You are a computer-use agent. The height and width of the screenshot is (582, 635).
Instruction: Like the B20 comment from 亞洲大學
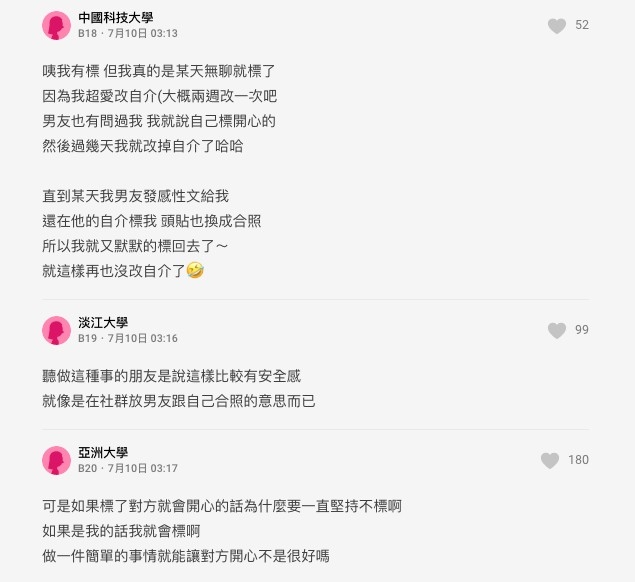[x=549, y=461]
